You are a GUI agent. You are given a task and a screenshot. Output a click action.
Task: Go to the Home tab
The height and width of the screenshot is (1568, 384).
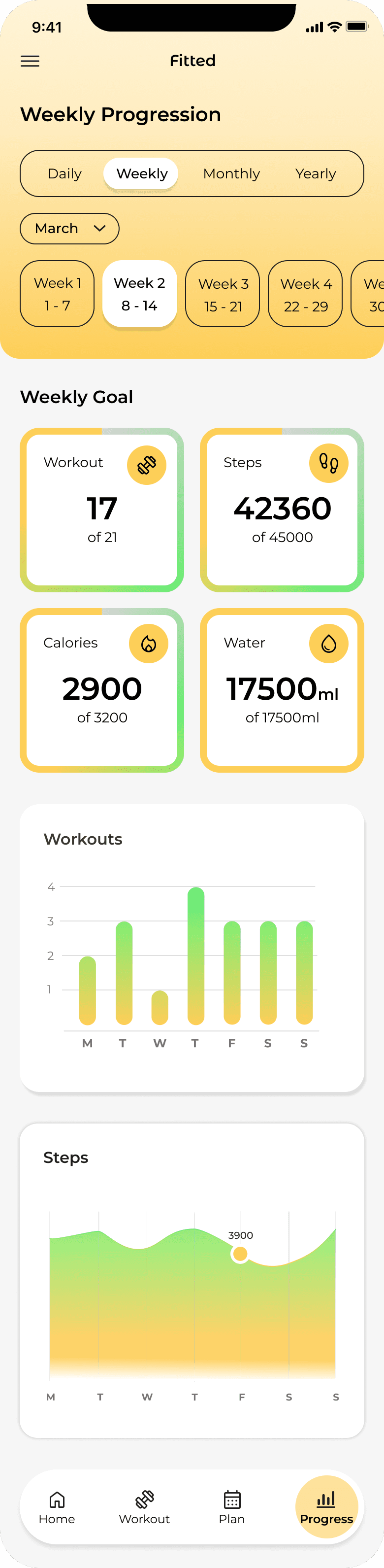(x=57, y=1507)
